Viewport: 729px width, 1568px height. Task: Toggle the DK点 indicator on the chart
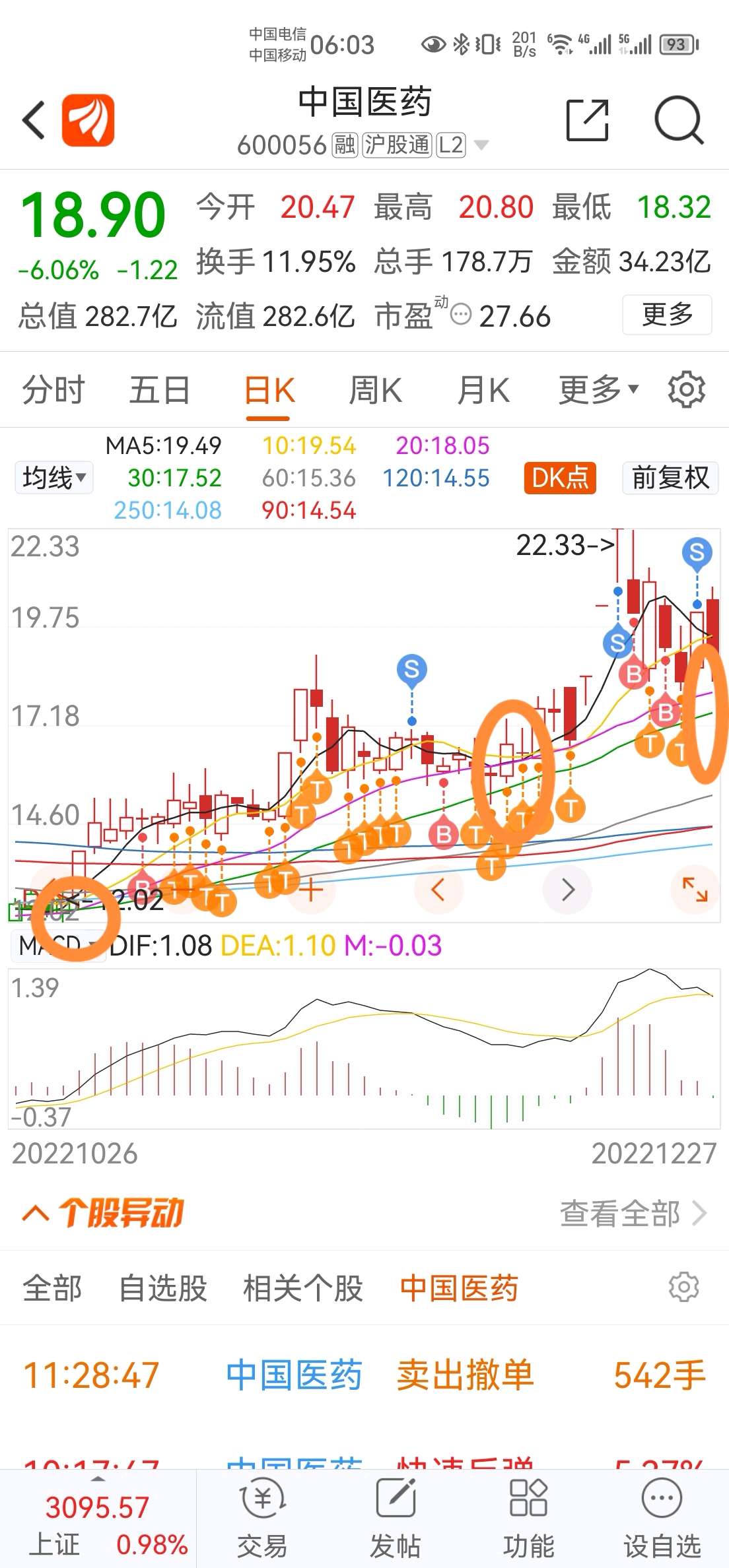[559, 478]
